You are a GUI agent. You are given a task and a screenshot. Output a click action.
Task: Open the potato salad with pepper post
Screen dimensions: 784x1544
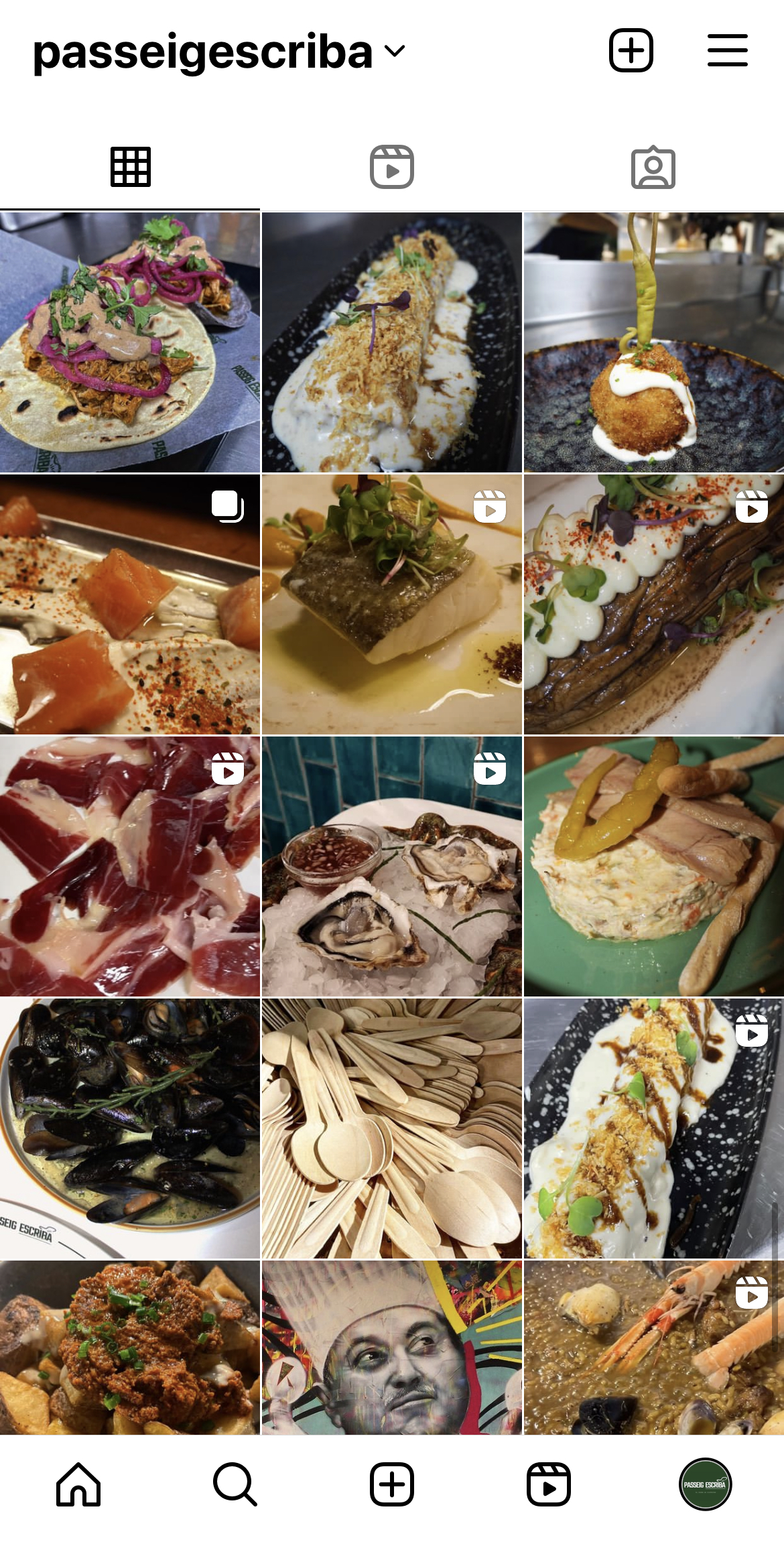653,866
